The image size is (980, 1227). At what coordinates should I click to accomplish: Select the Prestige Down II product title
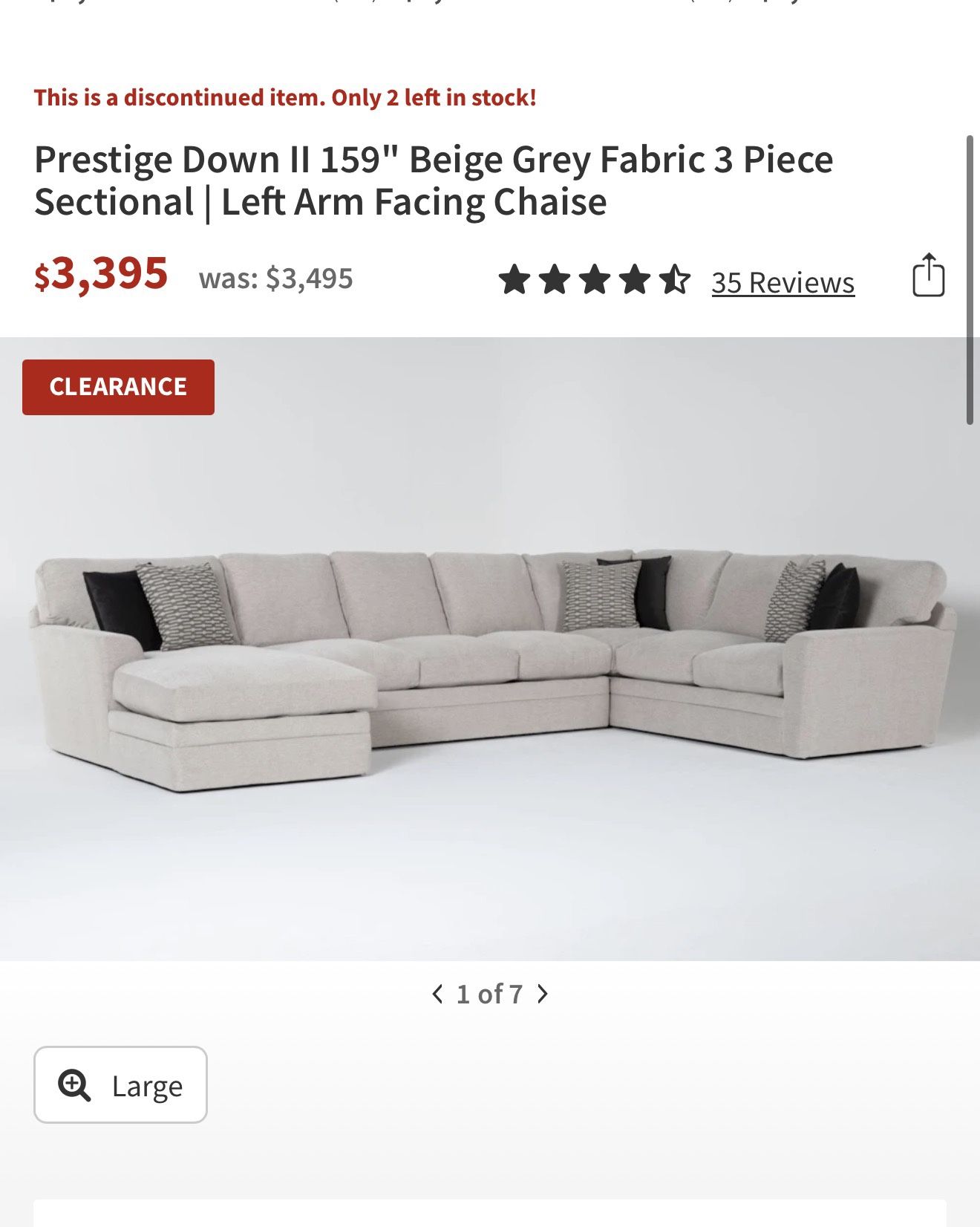[434, 178]
